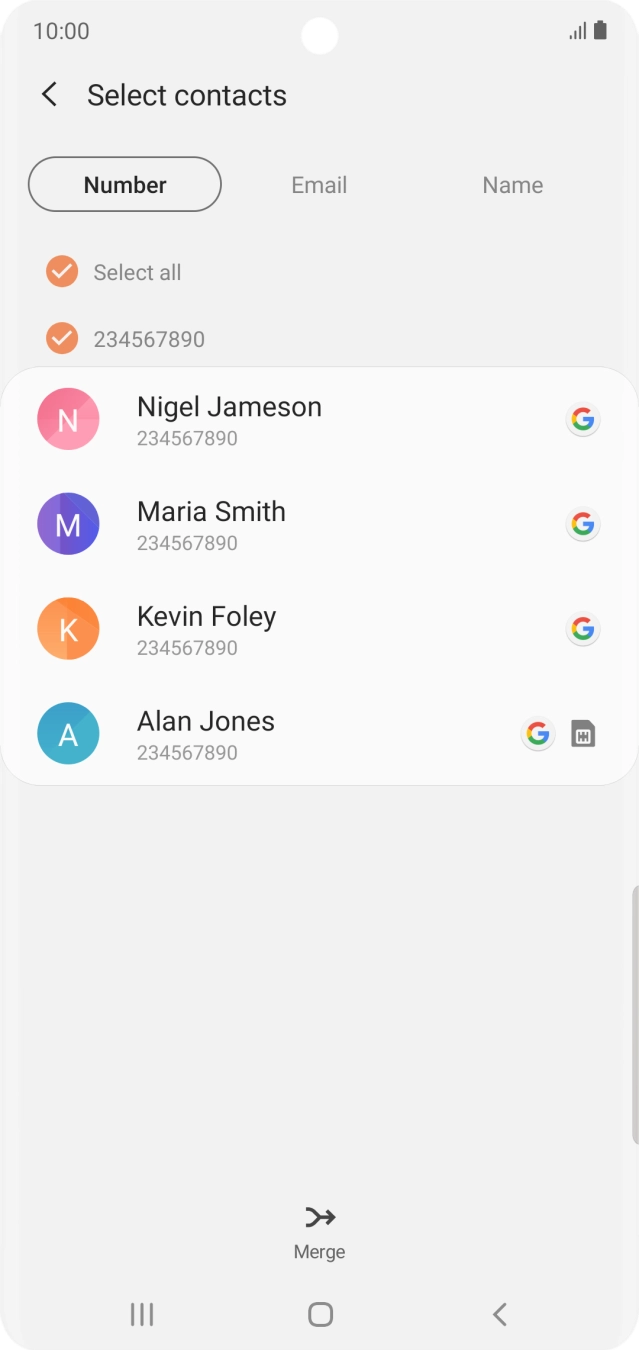639x1350 pixels.
Task: Uncheck the 234567890 group checkbox
Action: 62,339
